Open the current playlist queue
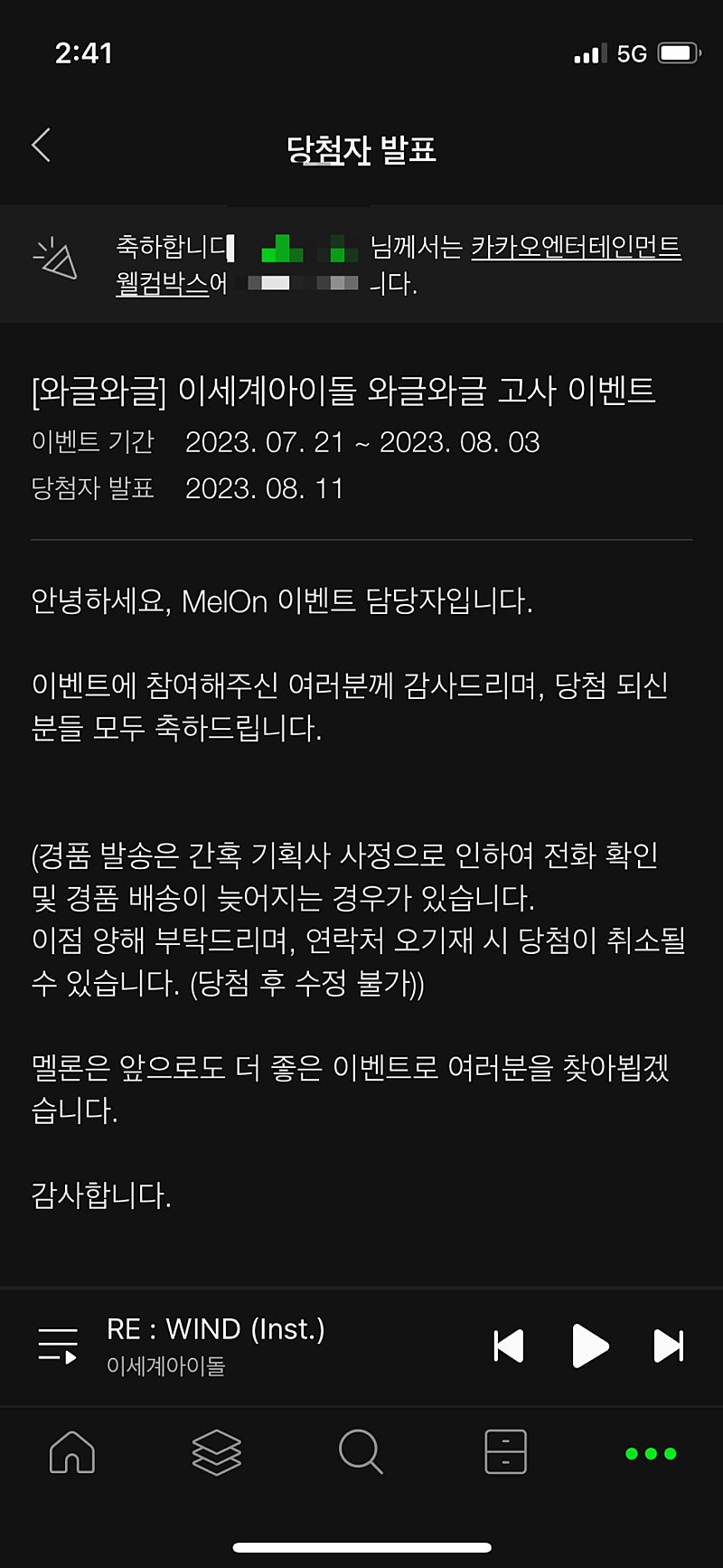723x1568 pixels. tap(58, 1346)
